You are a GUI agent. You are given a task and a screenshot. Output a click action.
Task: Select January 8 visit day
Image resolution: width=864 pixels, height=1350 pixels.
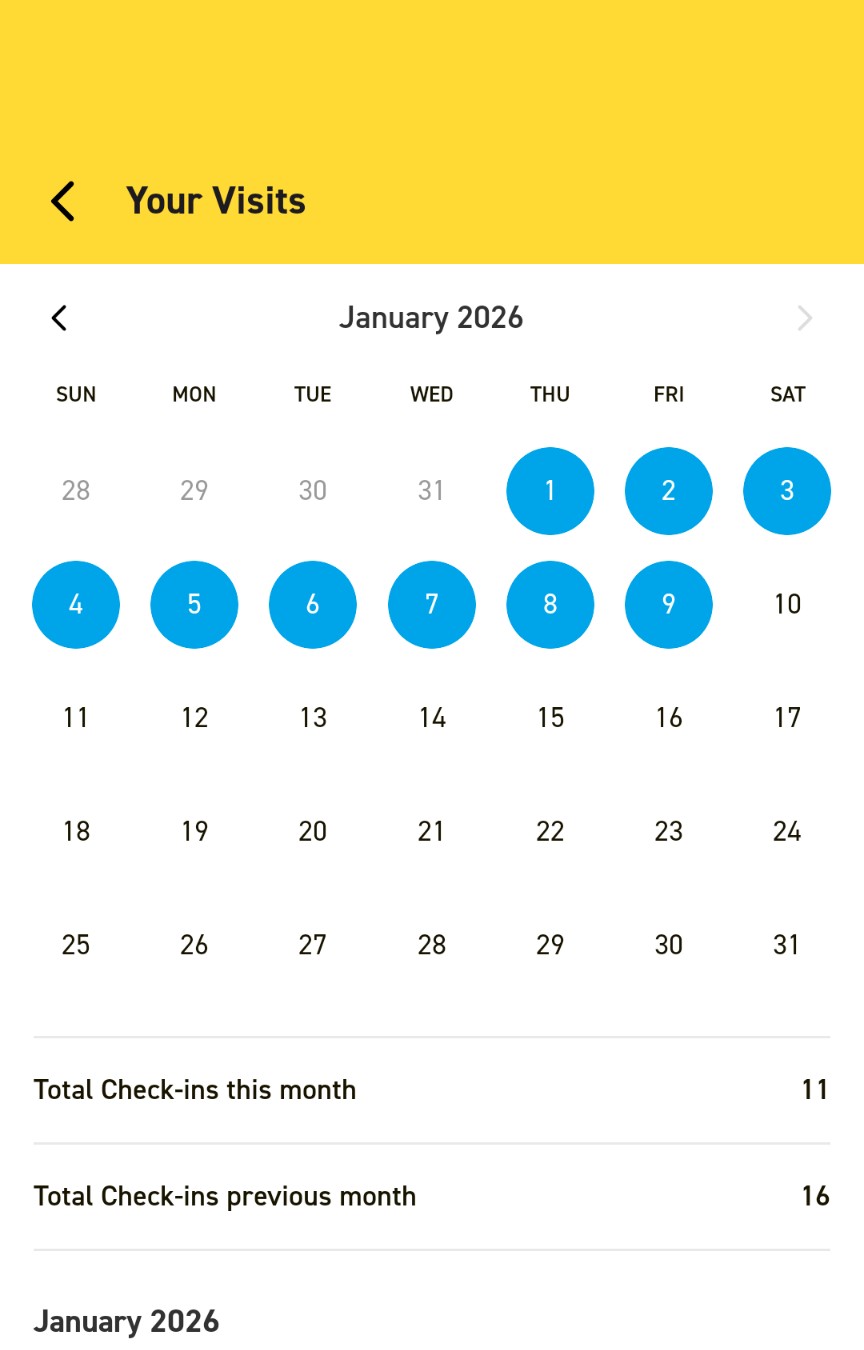[550, 604]
